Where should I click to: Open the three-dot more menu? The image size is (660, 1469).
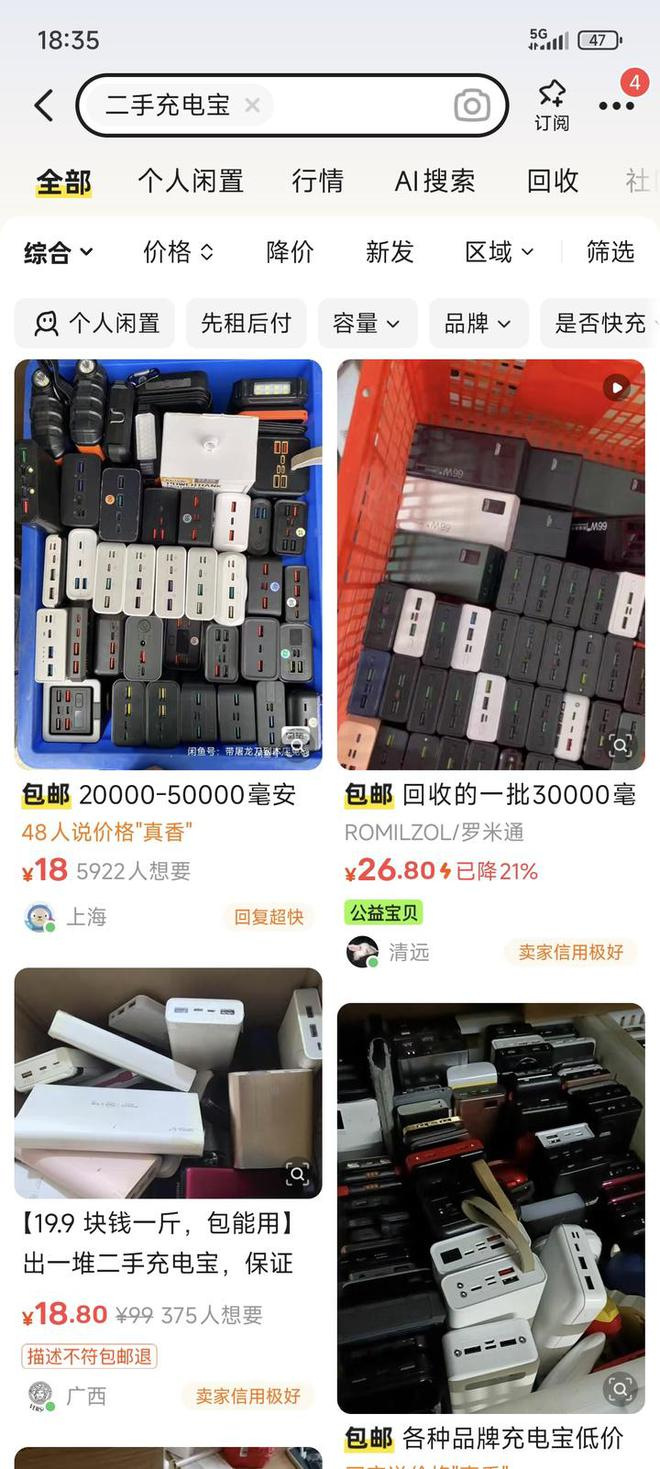coord(616,105)
